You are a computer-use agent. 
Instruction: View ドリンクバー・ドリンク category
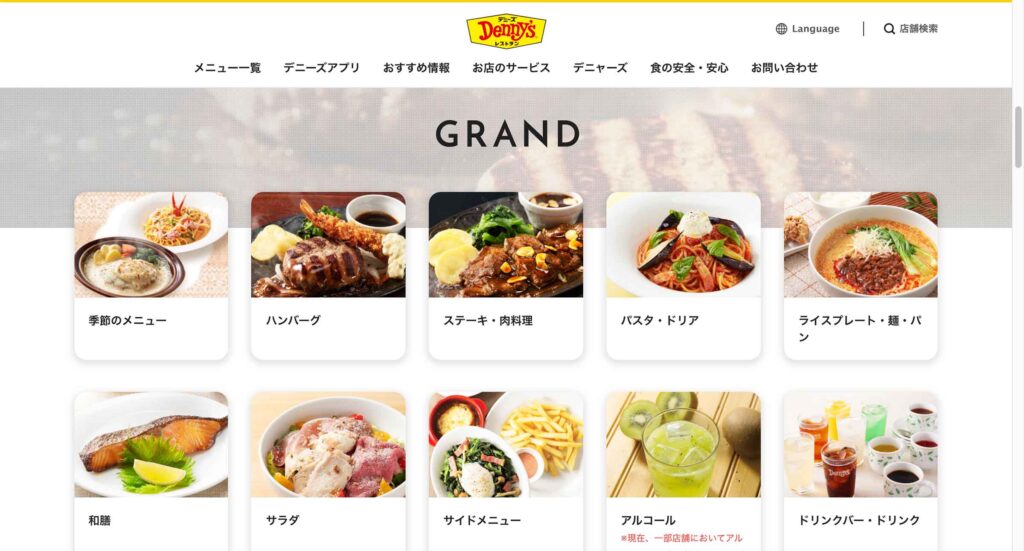(x=860, y=470)
